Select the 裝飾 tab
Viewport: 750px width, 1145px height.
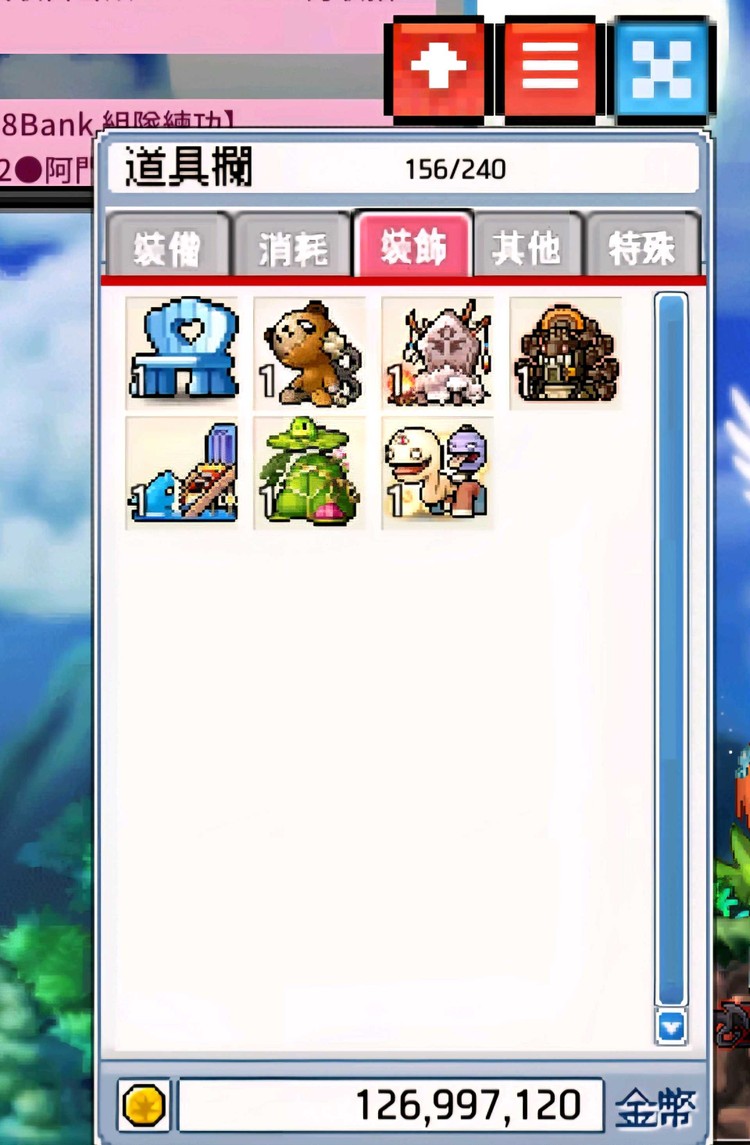pos(412,246)
